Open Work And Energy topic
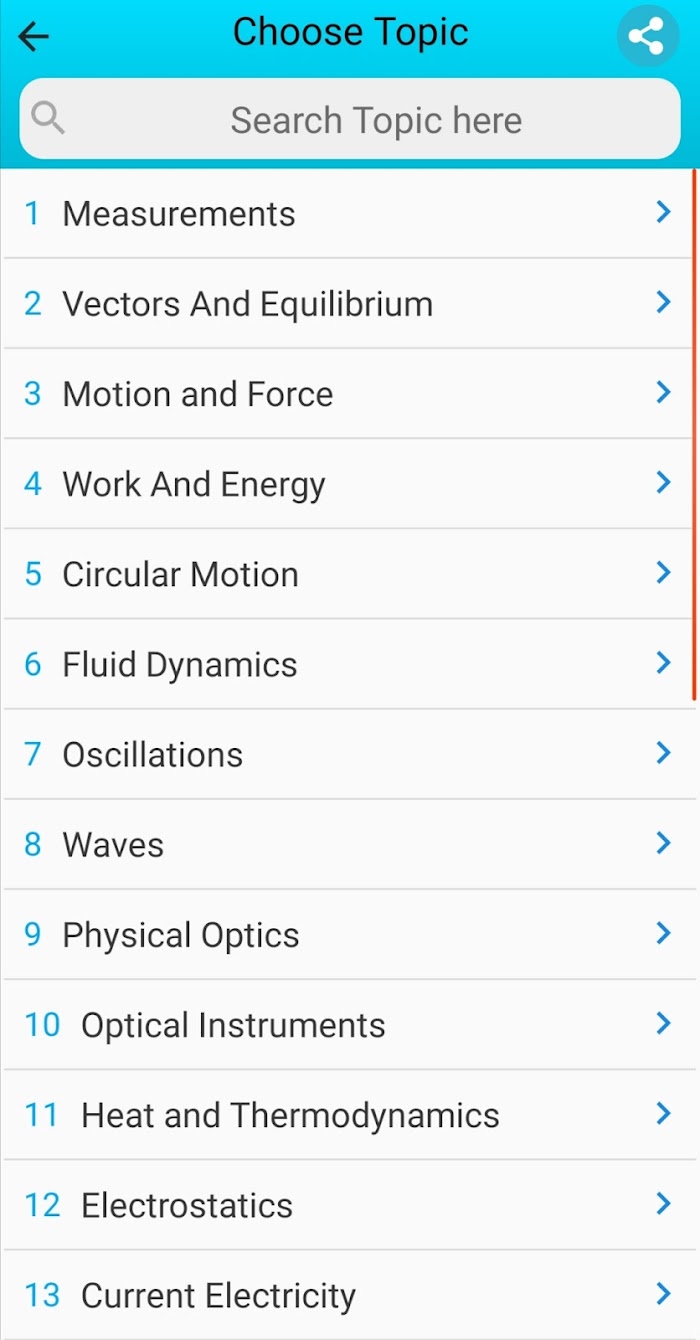This screenshot has height=1340, width=700. [x=348, y=484]
